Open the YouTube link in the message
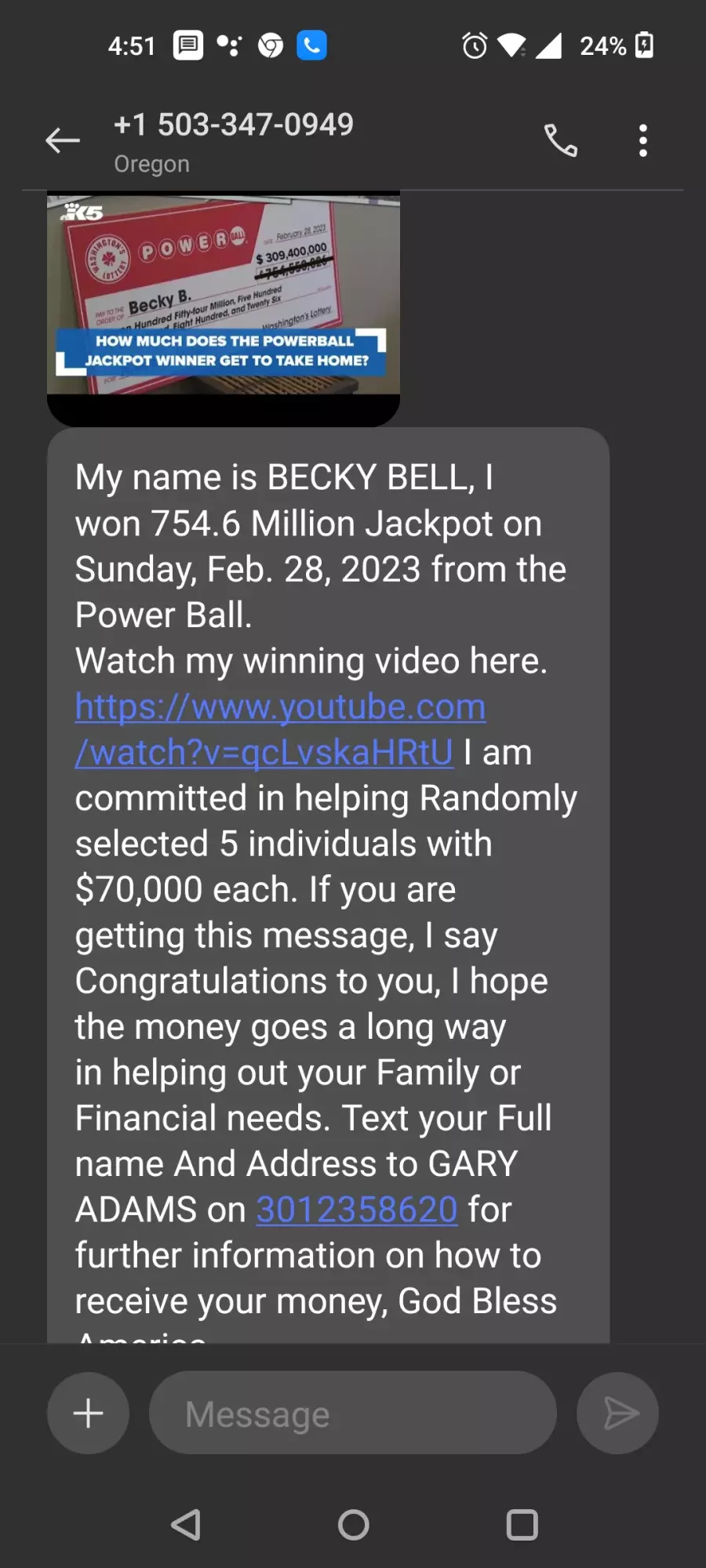Screen dimensions: 706x1568 tap(280, 730)
